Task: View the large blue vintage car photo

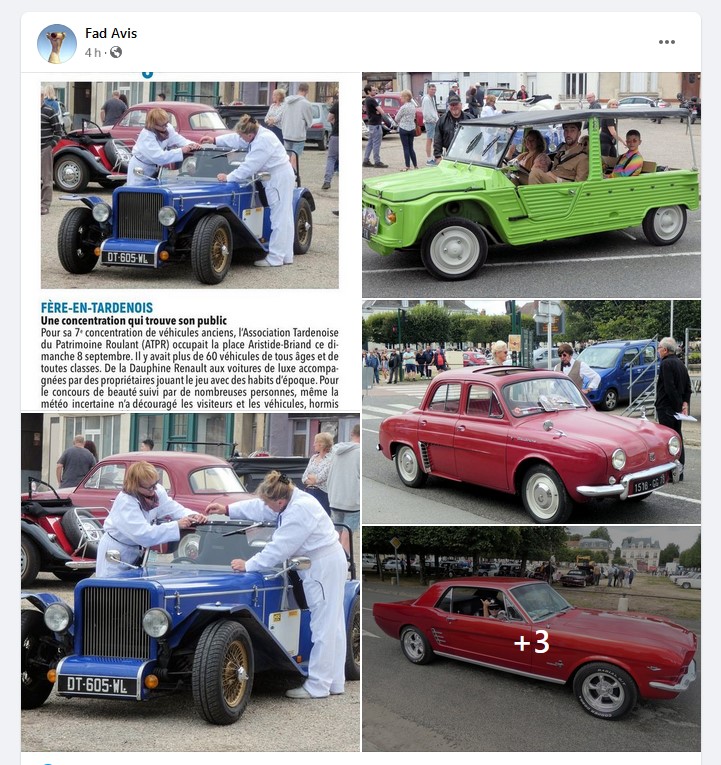Action: coord(190,583)
